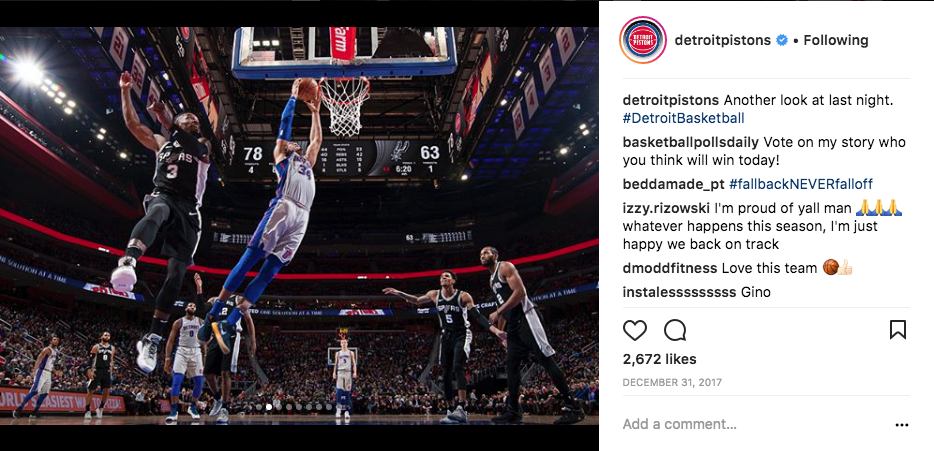Viewport: 934px width, 451px height.
Task: Tap the comment bubble icon
Action: tap(675, 330)
